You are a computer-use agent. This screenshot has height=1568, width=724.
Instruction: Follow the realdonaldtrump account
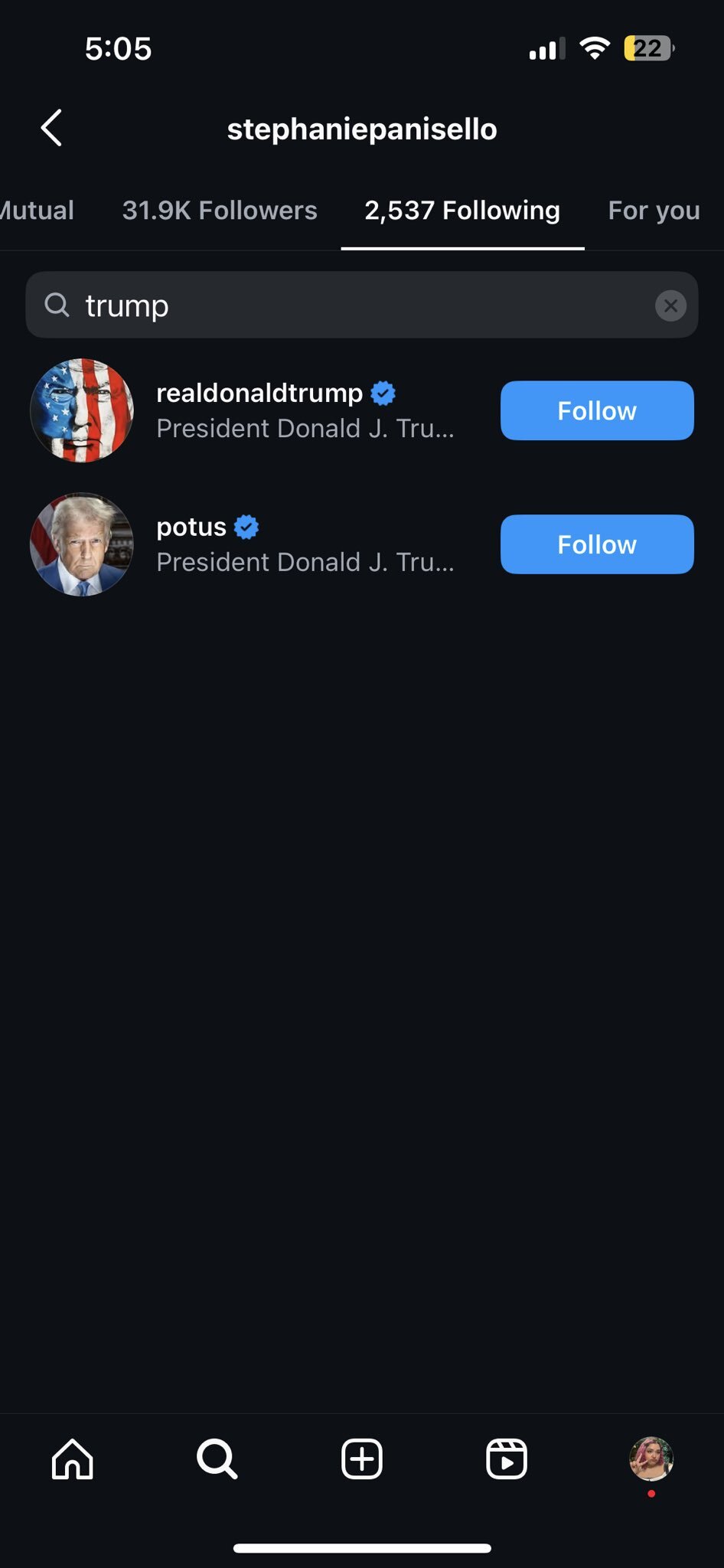tap(597, 410)
